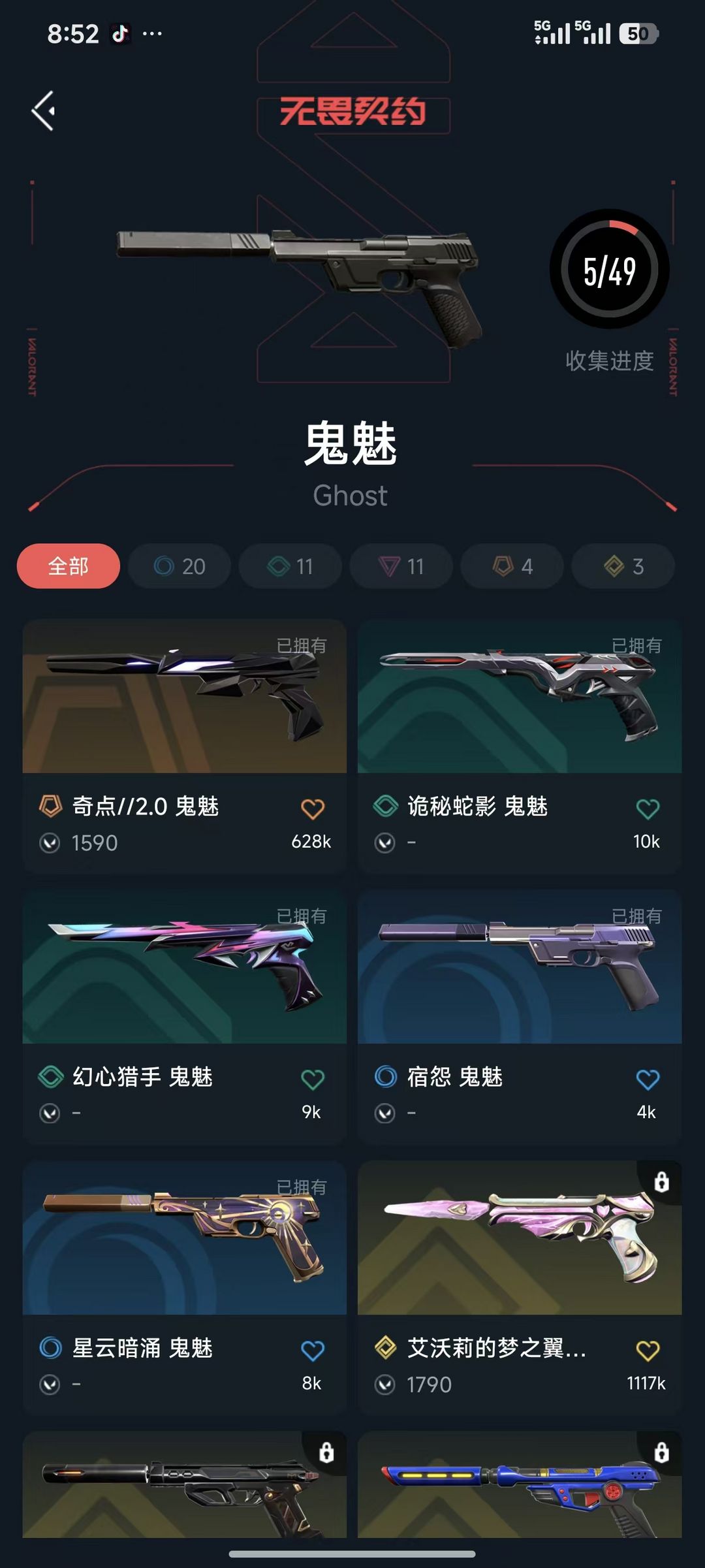
Task: Filter by the yellow tier with 3 skins
Action: click(623, 566)
